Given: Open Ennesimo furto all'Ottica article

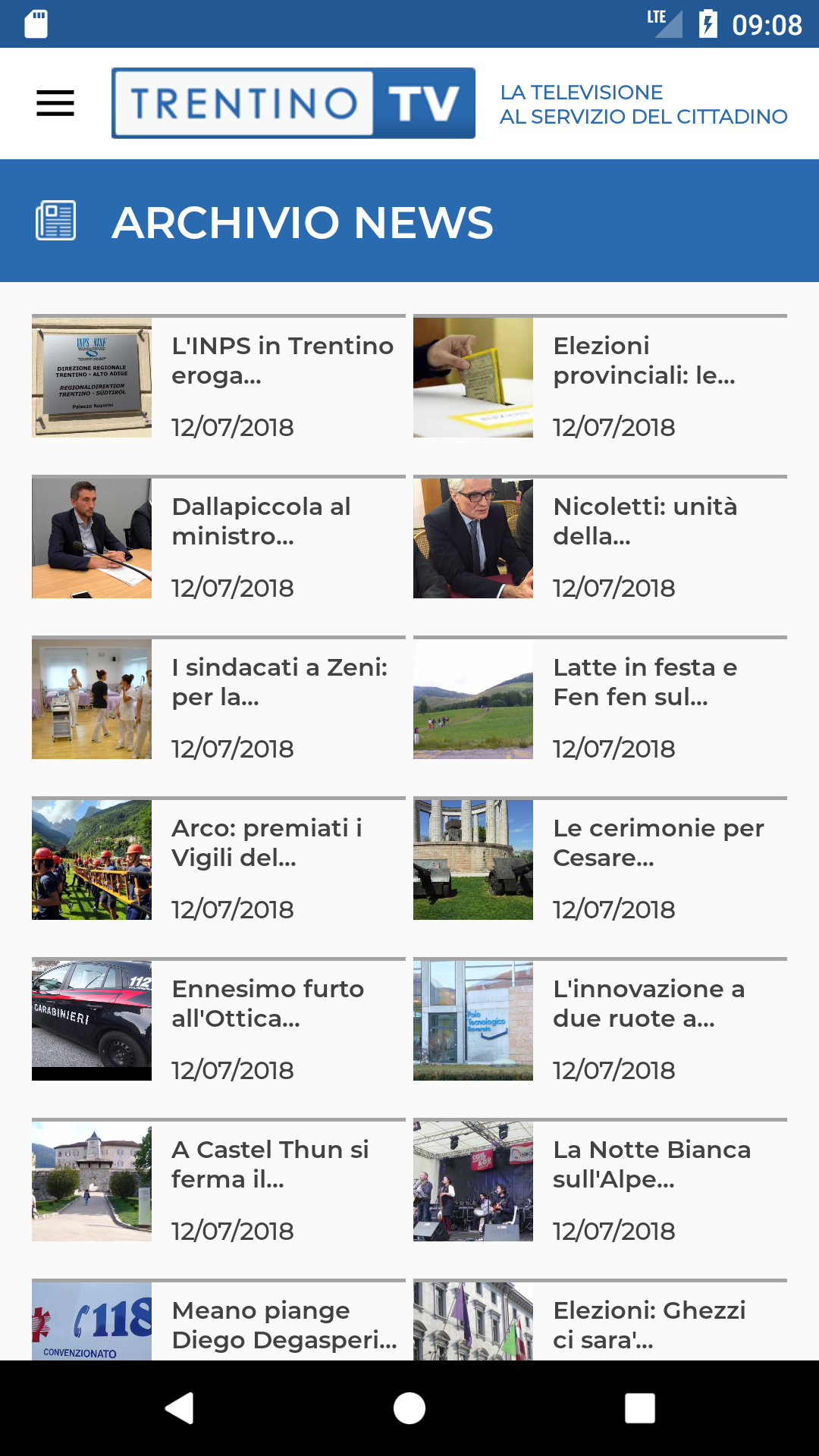Looking at the screenshot, I should pos(268,1004).
